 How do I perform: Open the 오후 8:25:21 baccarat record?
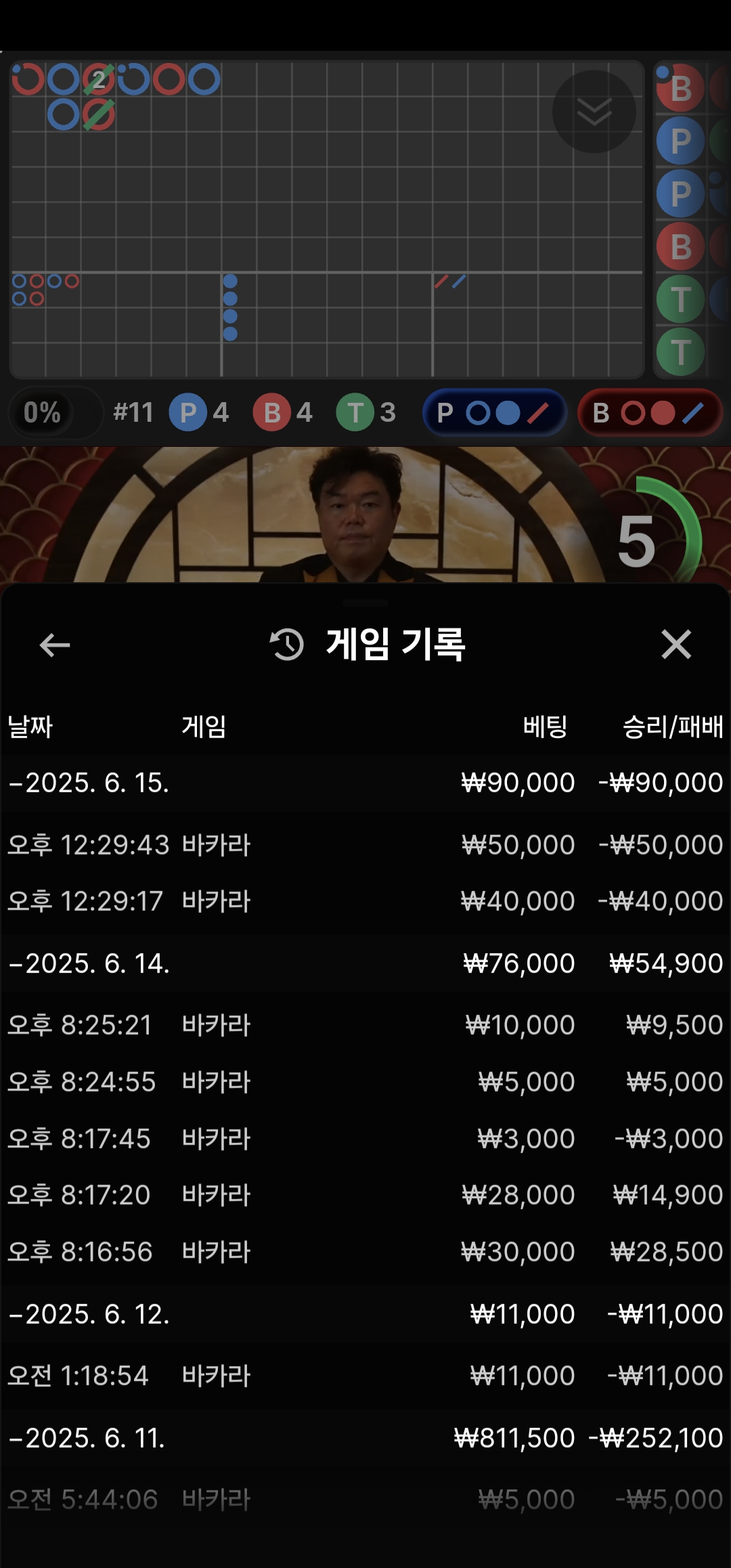[365, 1025]
